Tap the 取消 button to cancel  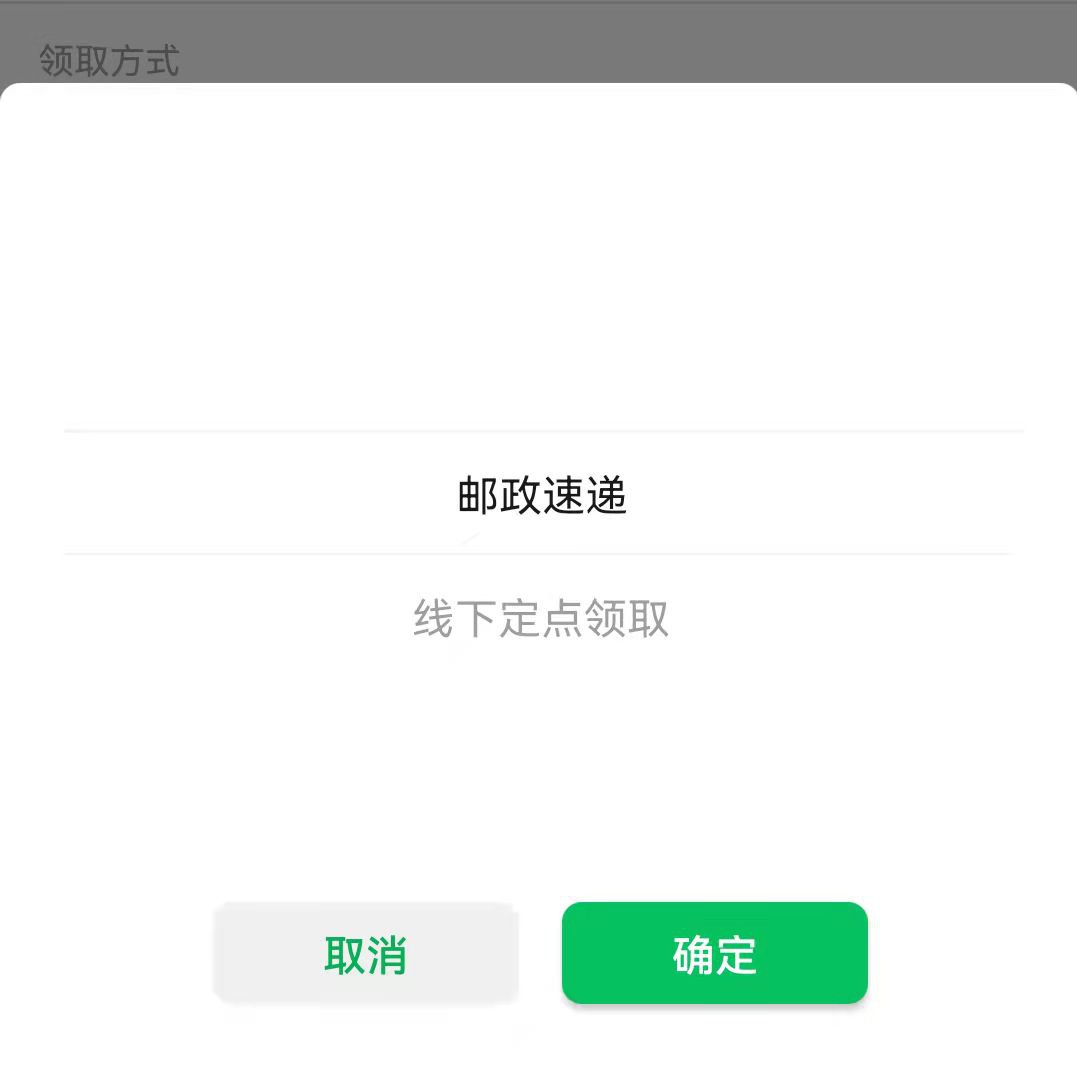coord(365,954)
